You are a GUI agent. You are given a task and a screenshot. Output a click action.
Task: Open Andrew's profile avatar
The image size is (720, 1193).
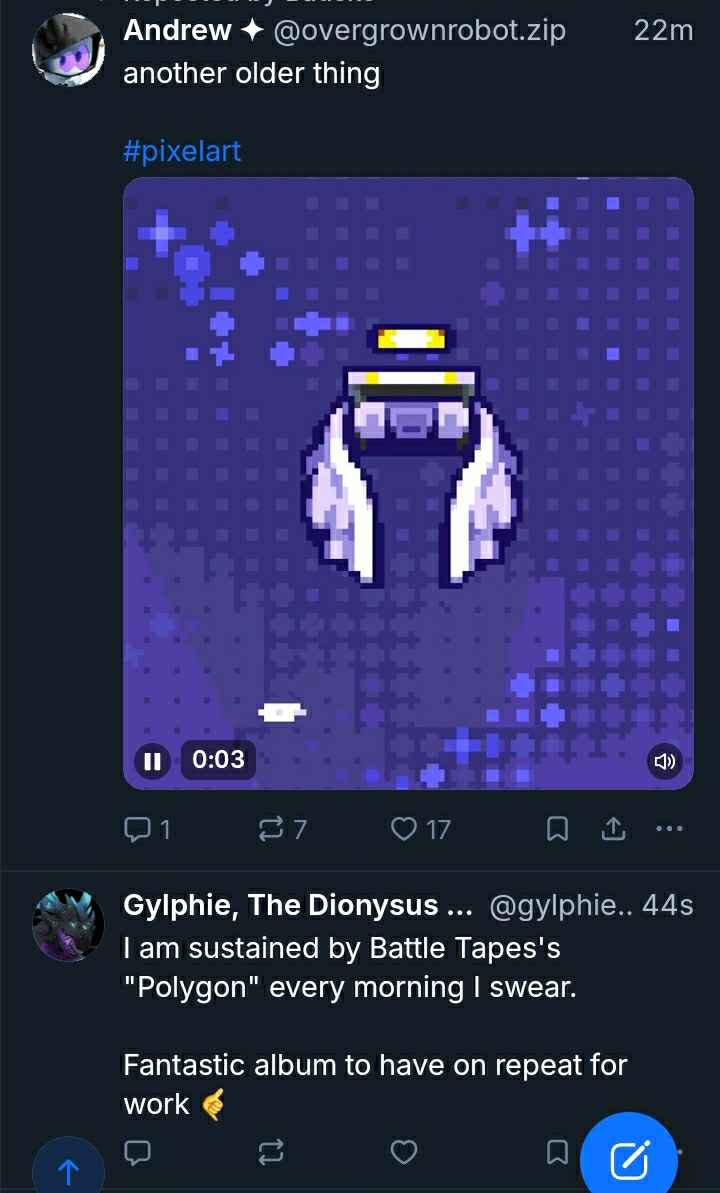click(68, 51)
